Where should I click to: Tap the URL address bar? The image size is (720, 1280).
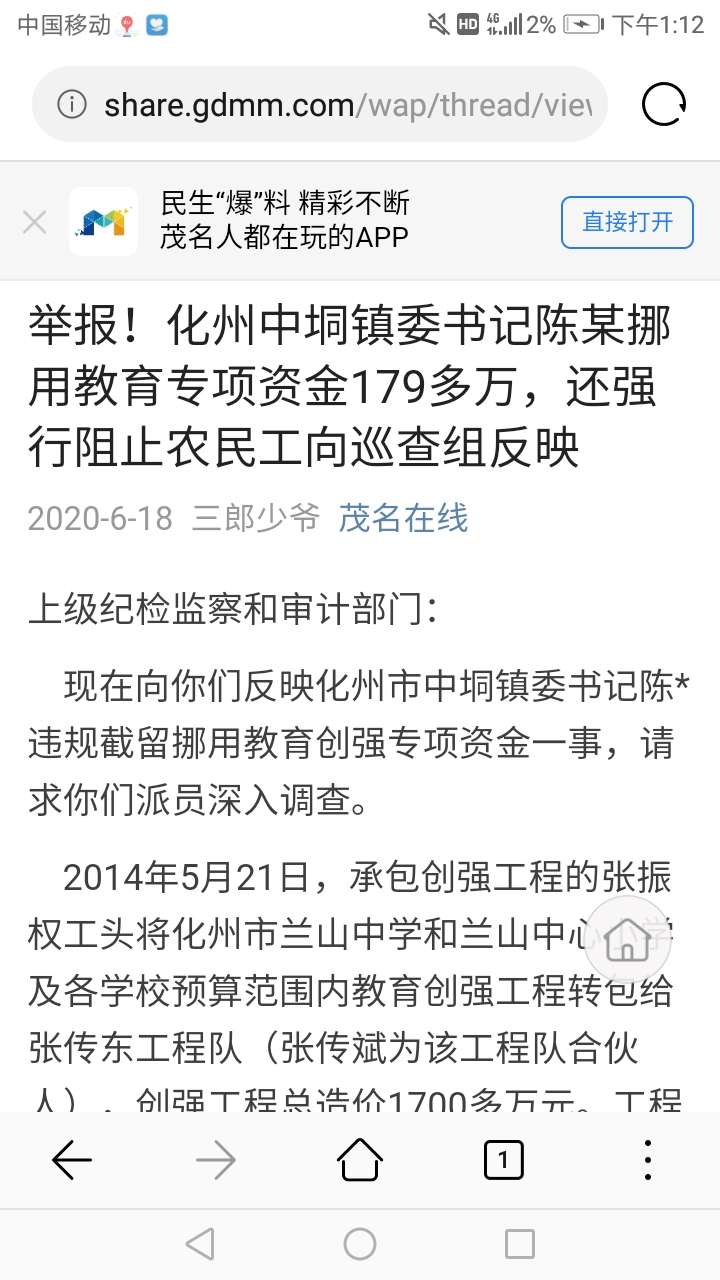[x=340, y=104]
